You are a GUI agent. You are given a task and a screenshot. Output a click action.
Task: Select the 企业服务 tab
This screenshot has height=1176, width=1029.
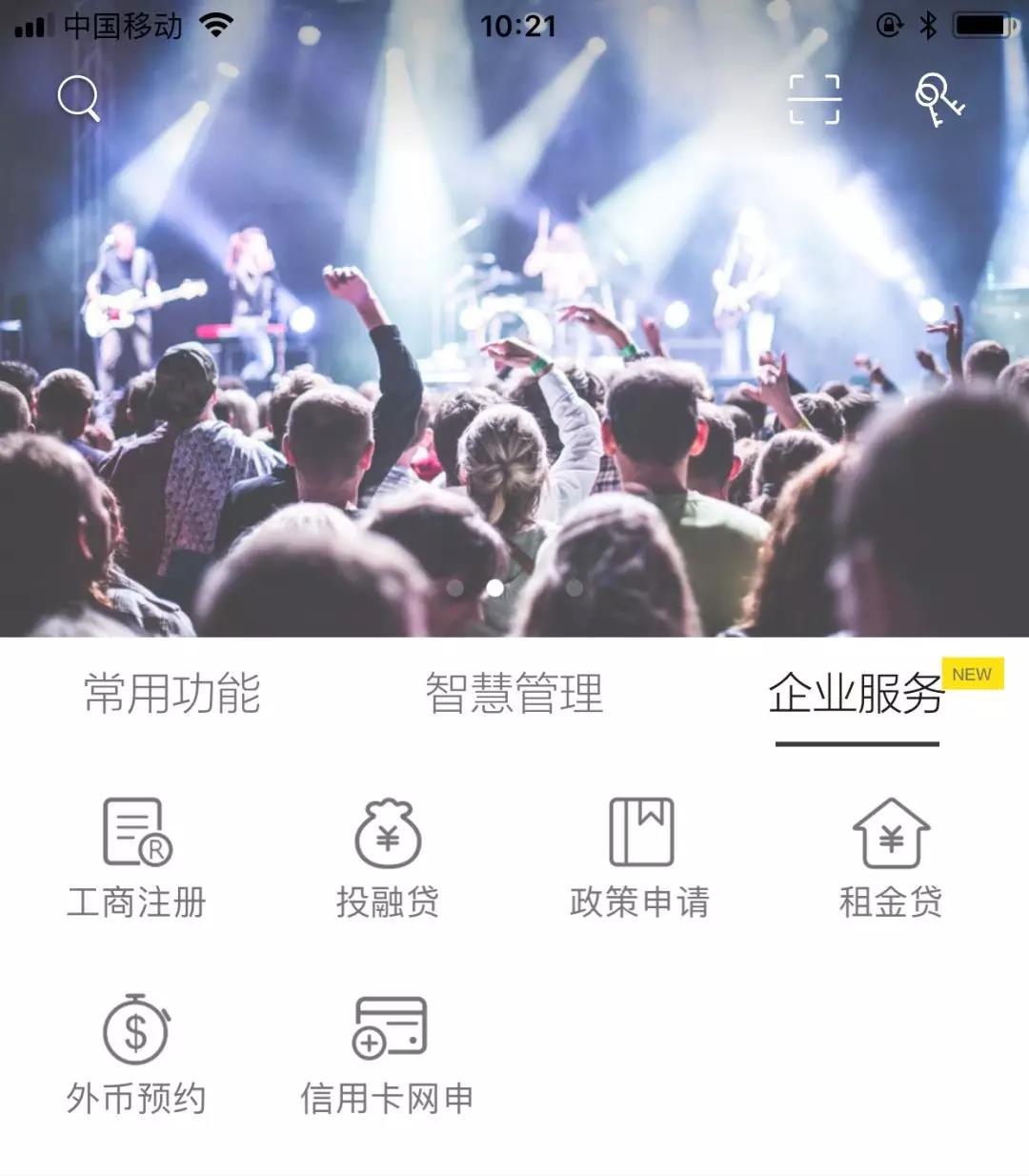click(x=856, y=694)
